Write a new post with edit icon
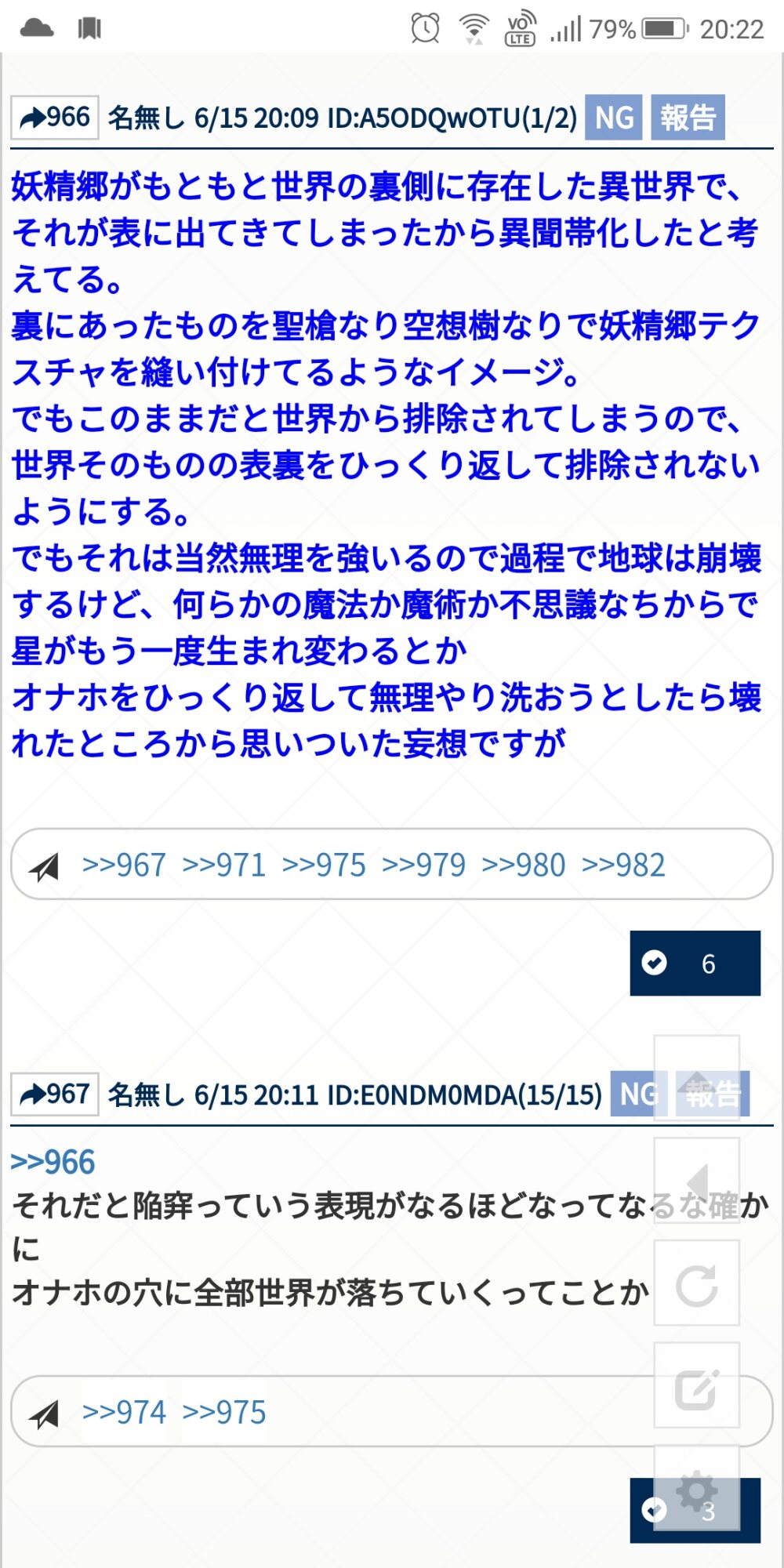784x1568 pixels. pyautogui.click(x=696, y=1386)
